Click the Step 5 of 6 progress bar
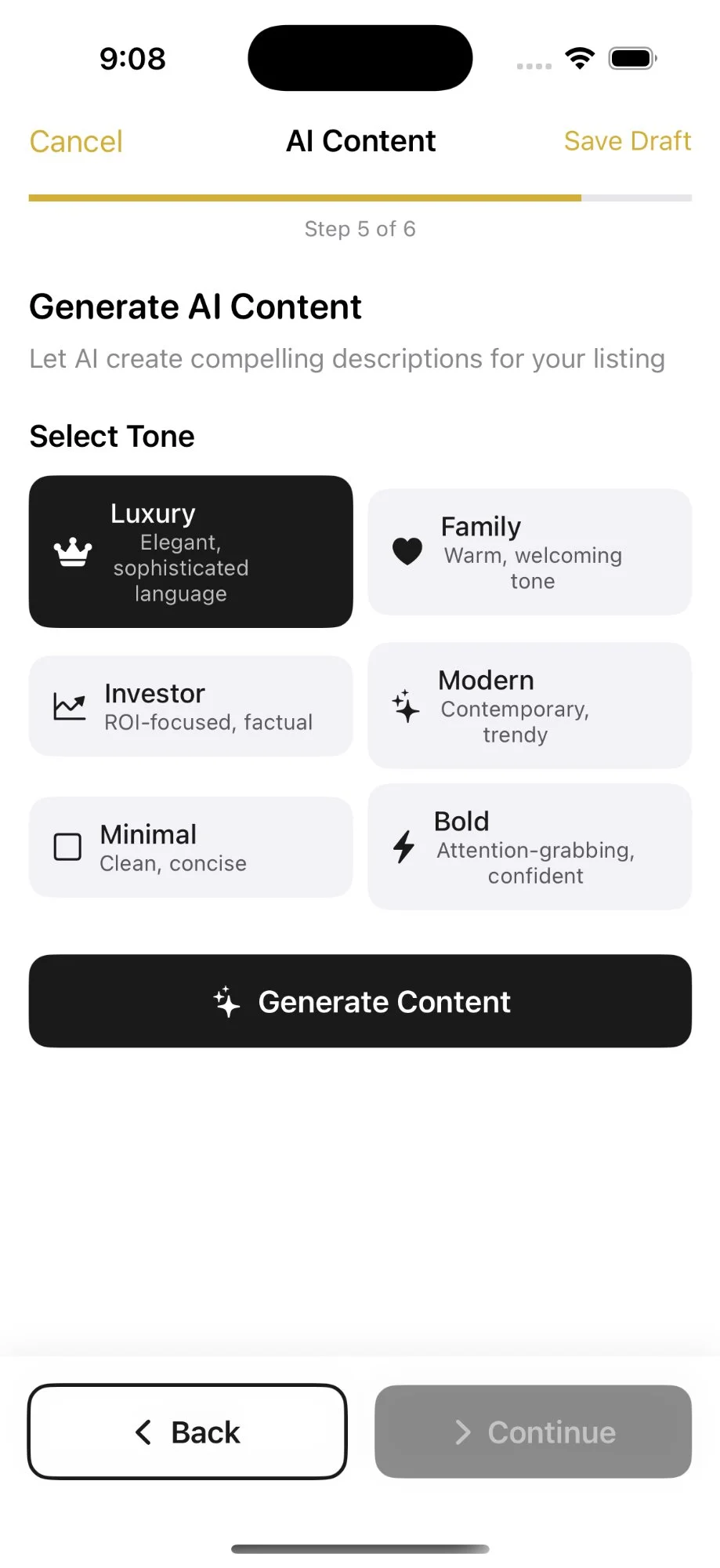720x1568 pixels. [360, 198]
